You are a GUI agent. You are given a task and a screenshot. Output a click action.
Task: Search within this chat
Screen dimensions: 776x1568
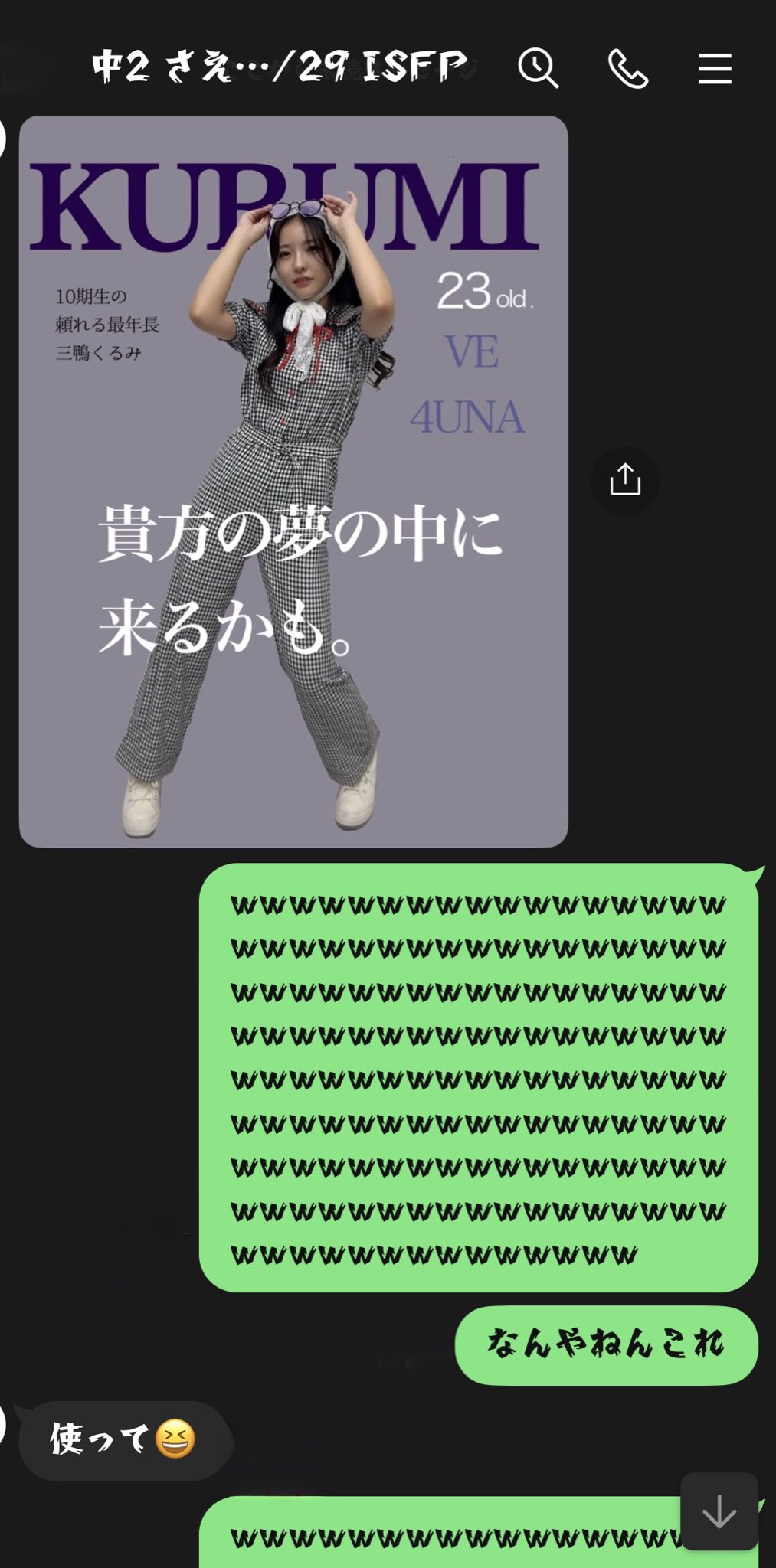point(538,69)
